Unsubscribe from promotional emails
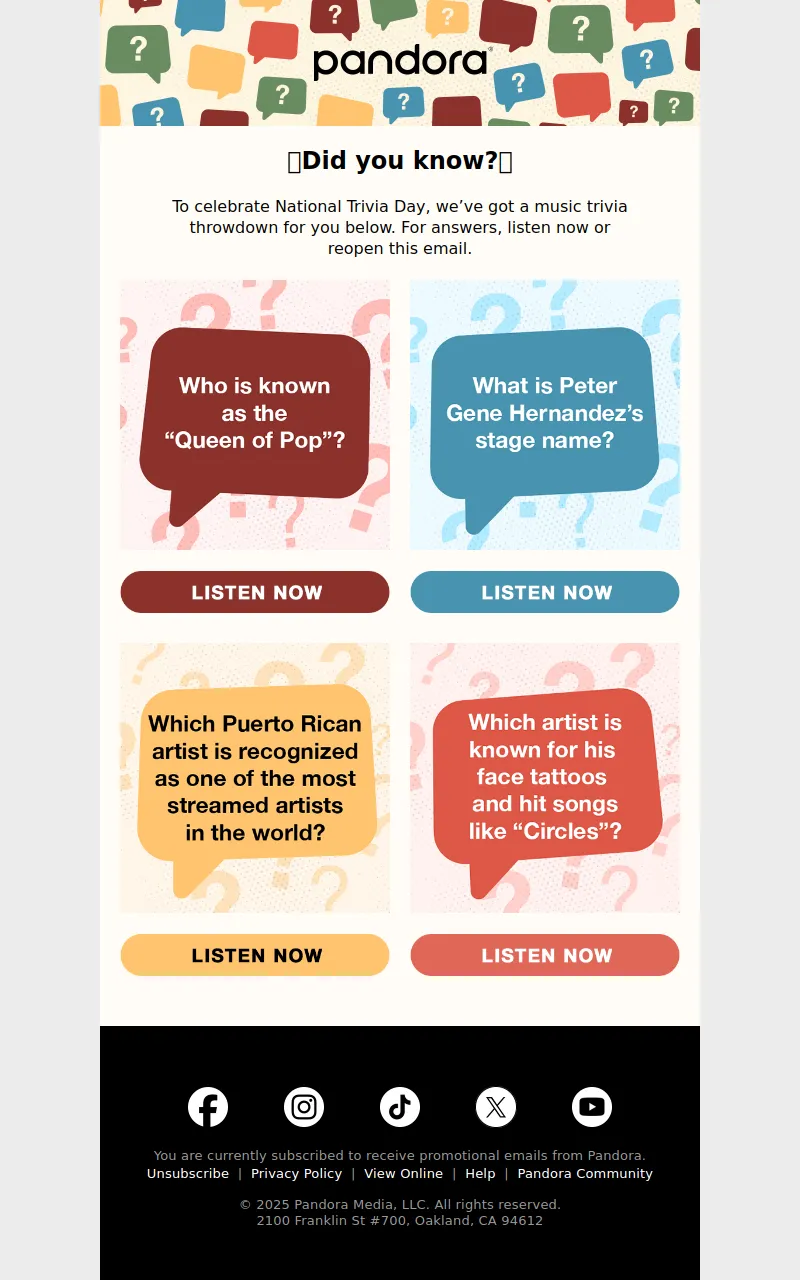800x1280 pixels. click(x=188, y=1174)
